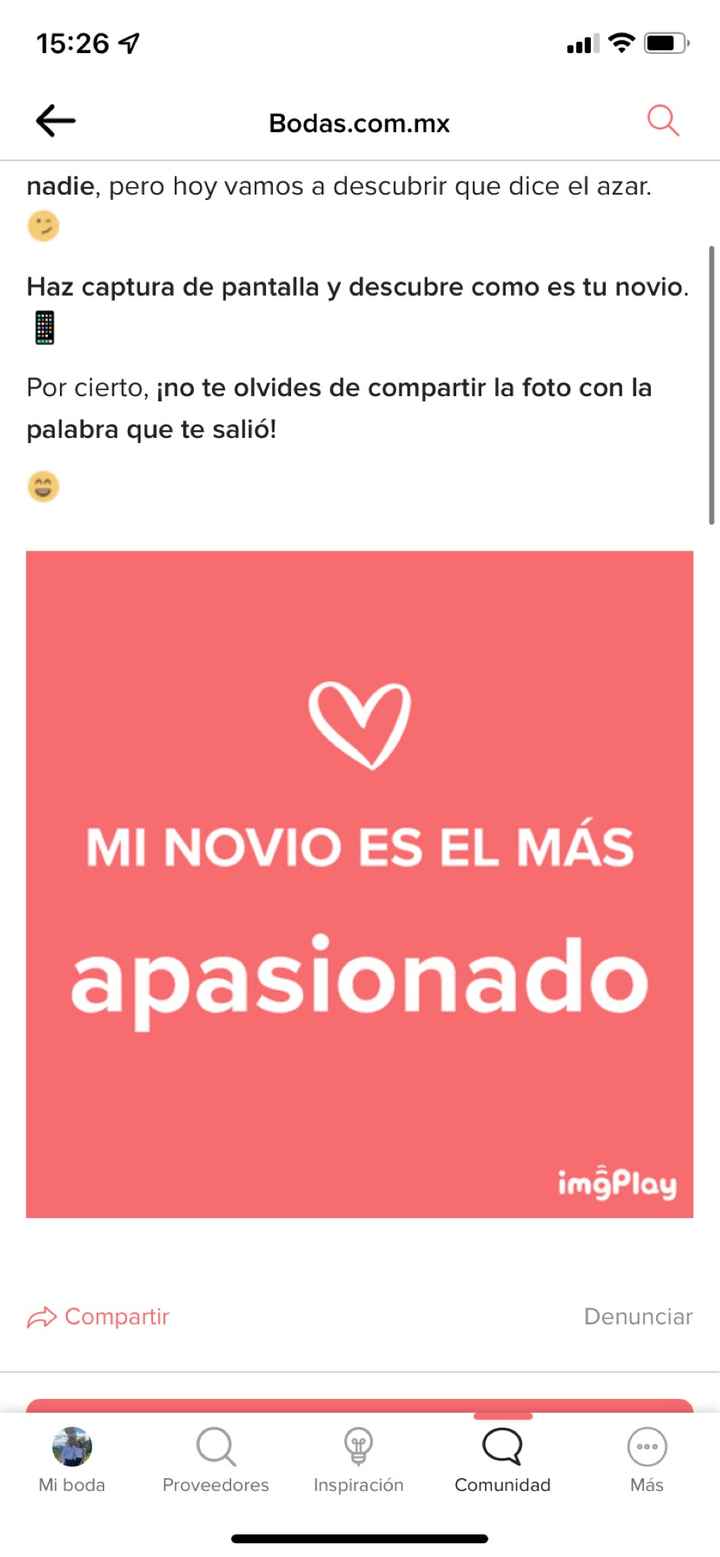This screenshot has height=1557, width=720.
Task: Open the Bodas.com.mx title in the header
Action: (x=360, y=123)
